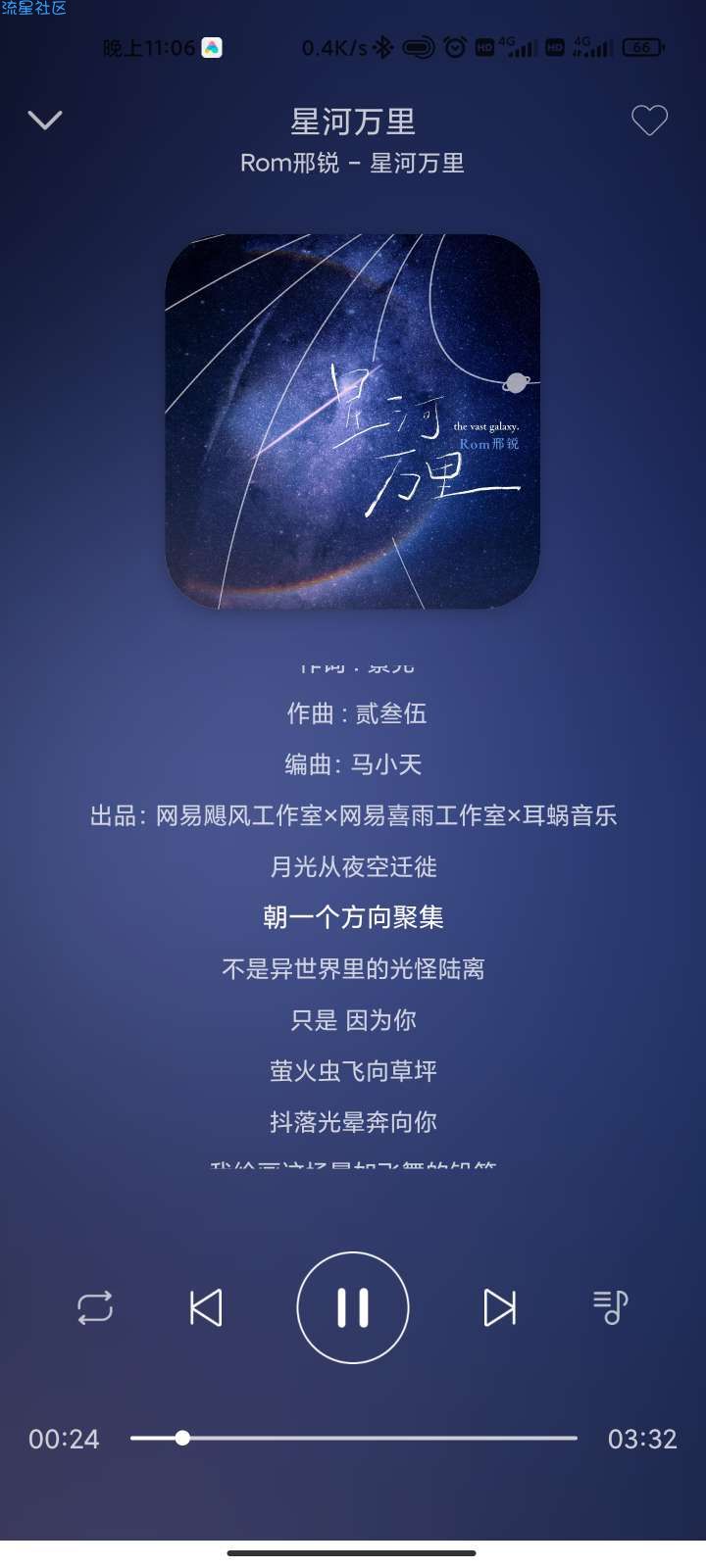Seek on the playback progress bar
The width and height of the screenshot is (706, 1568).
coord(353,1438)
